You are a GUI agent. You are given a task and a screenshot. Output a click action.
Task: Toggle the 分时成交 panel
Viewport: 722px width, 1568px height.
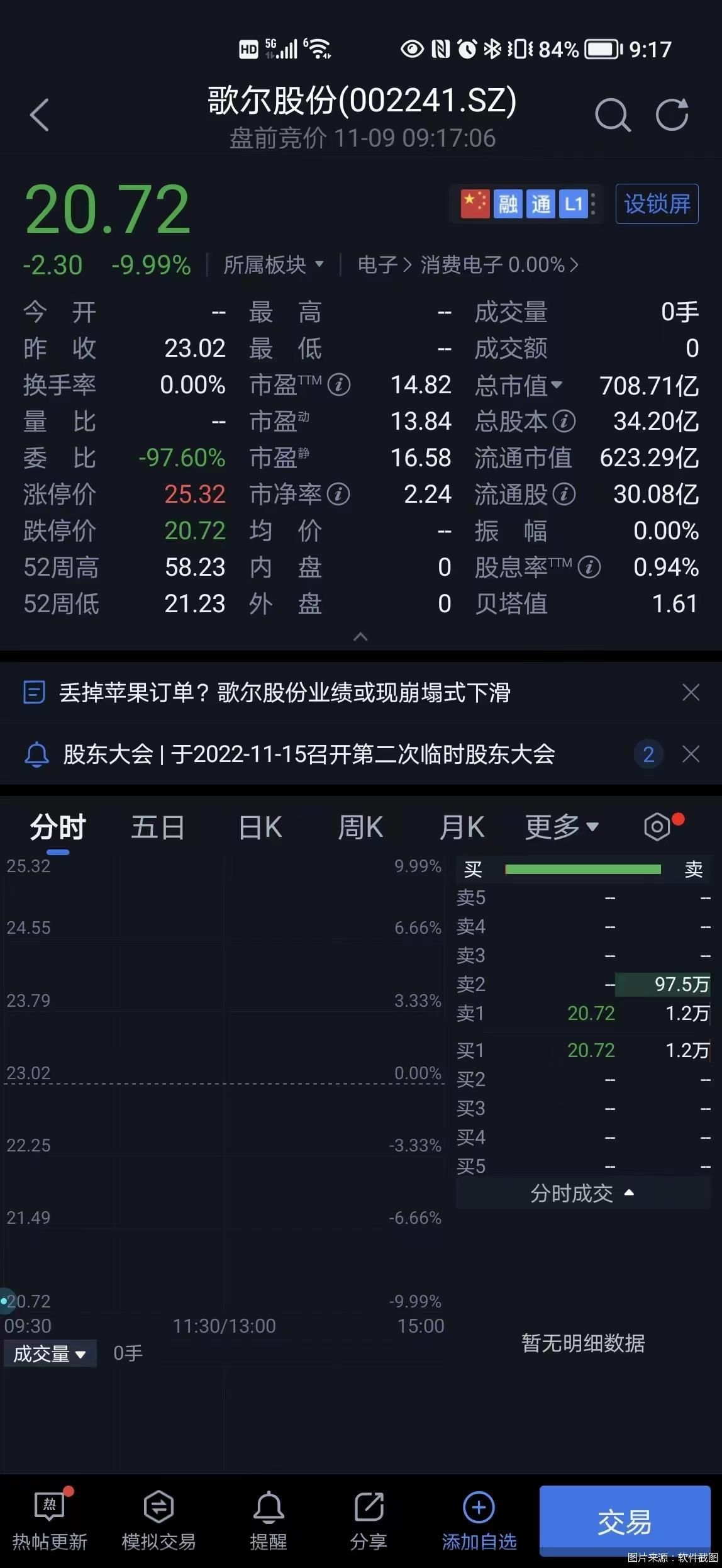(582, 1193)
